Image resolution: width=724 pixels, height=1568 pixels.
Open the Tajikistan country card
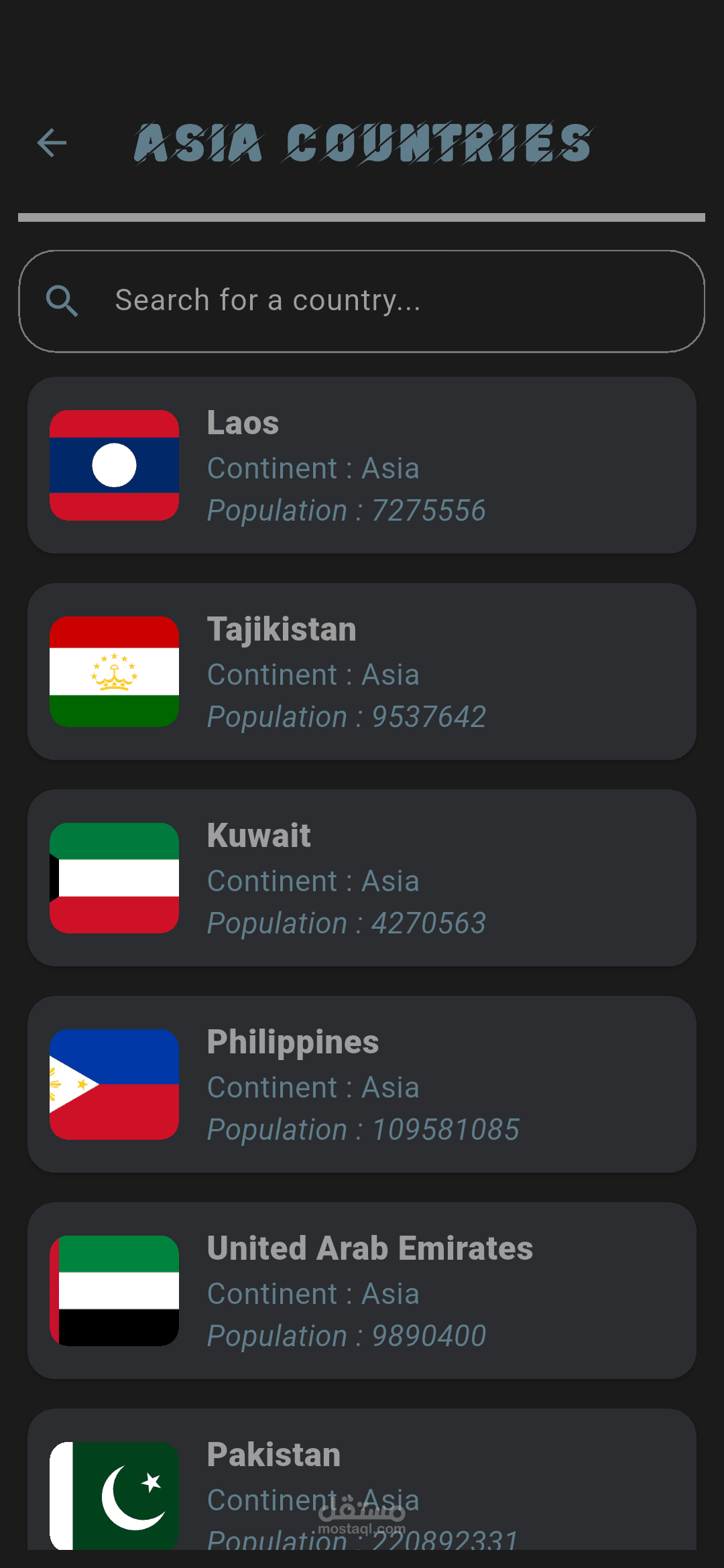[x=362, y=671]
